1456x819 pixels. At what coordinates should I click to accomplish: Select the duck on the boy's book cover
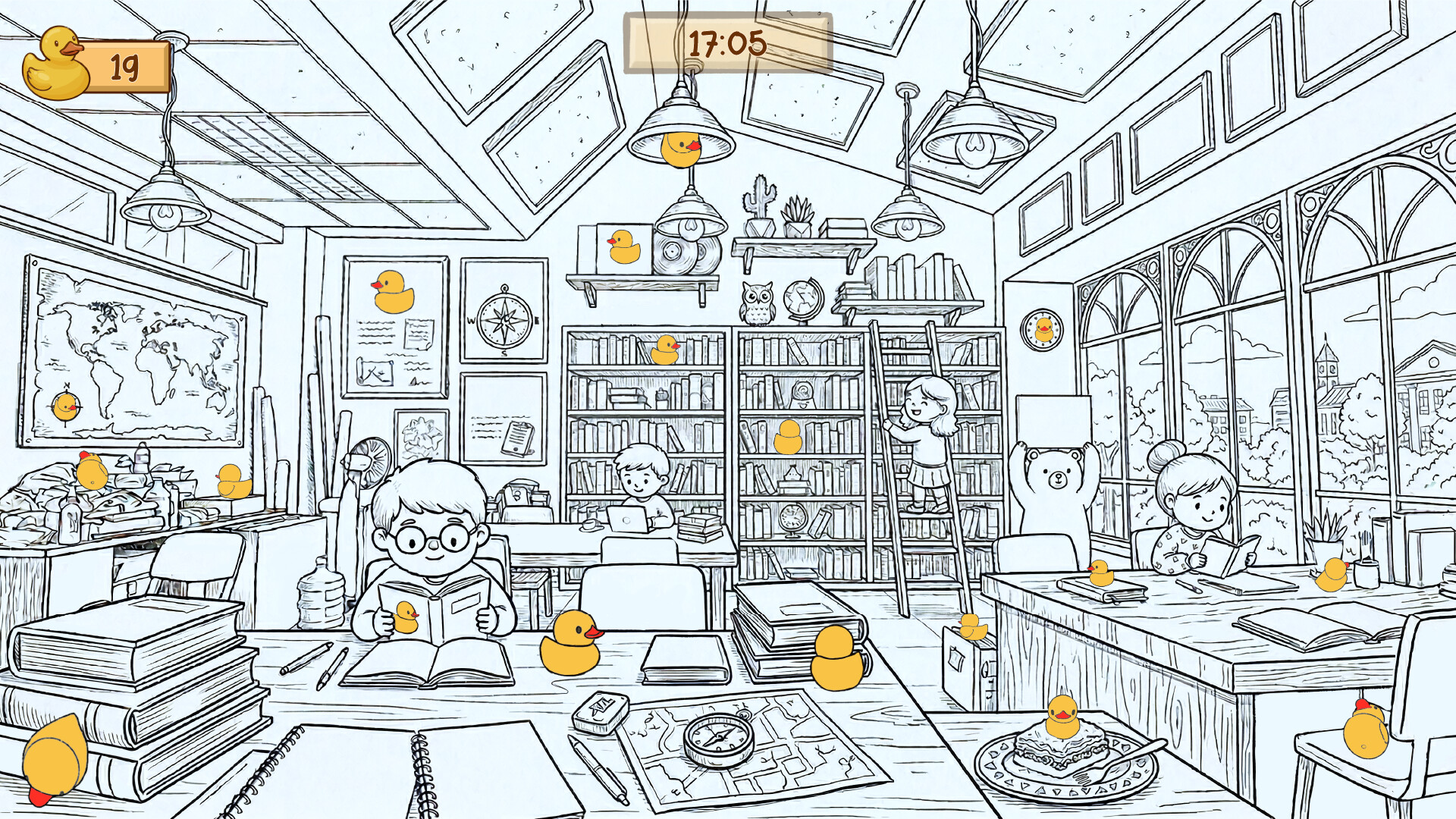(405, 617)
